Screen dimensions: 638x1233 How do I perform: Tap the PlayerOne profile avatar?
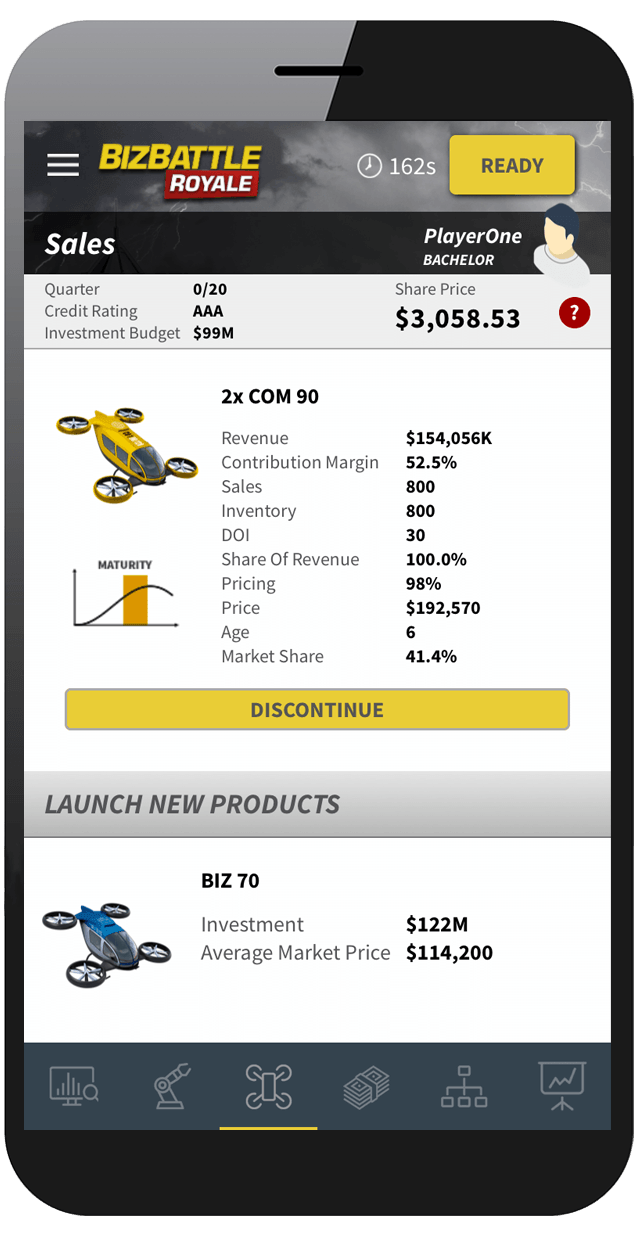[560, 240]
